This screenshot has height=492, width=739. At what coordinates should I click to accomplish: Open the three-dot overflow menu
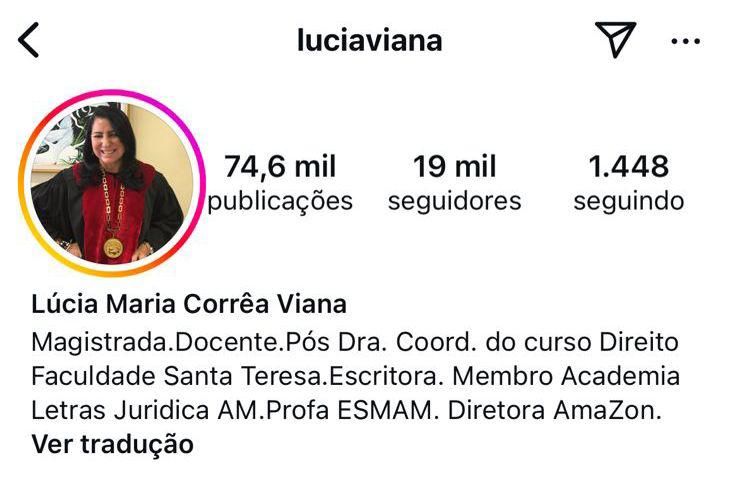[x=686, y=41]
